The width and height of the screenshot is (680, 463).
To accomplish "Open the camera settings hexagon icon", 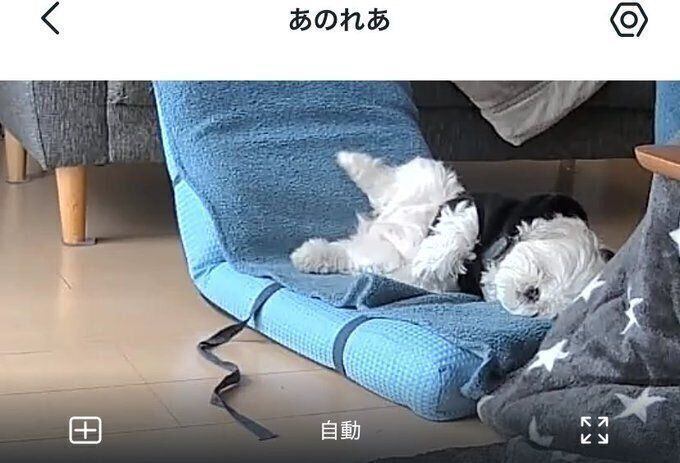I will (x=628, y=20).
